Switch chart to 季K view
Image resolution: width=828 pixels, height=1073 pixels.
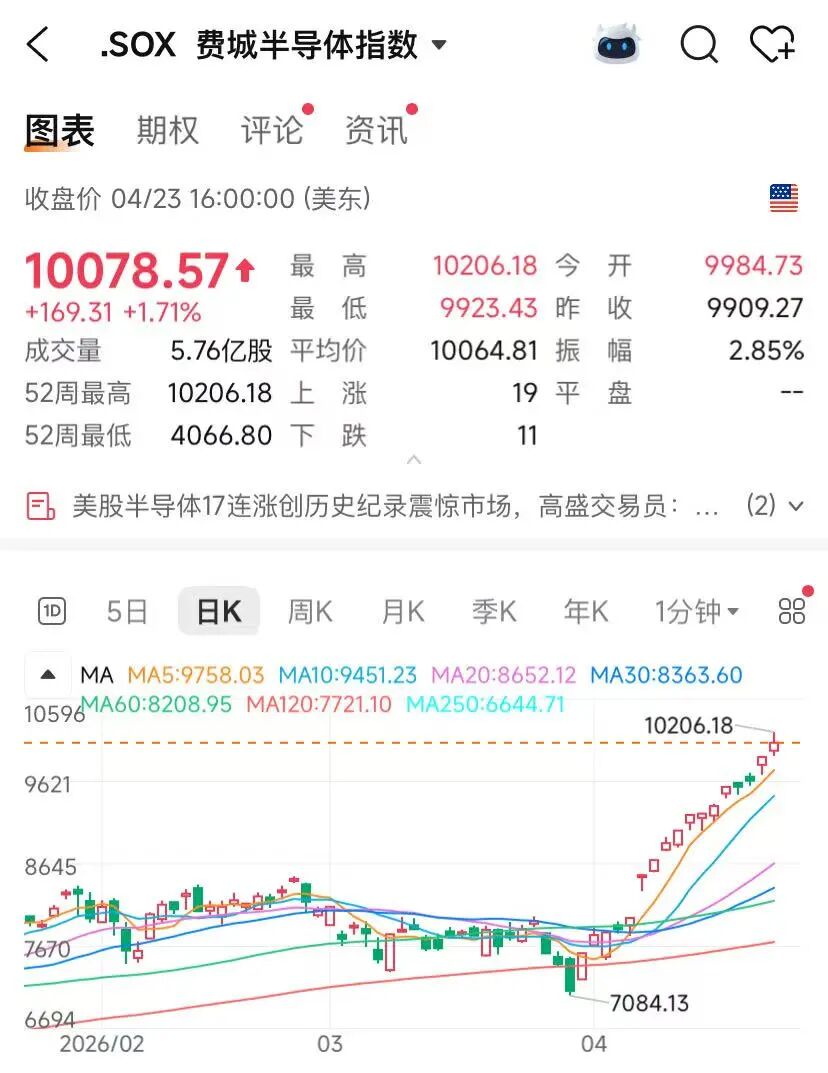(494, 611)
